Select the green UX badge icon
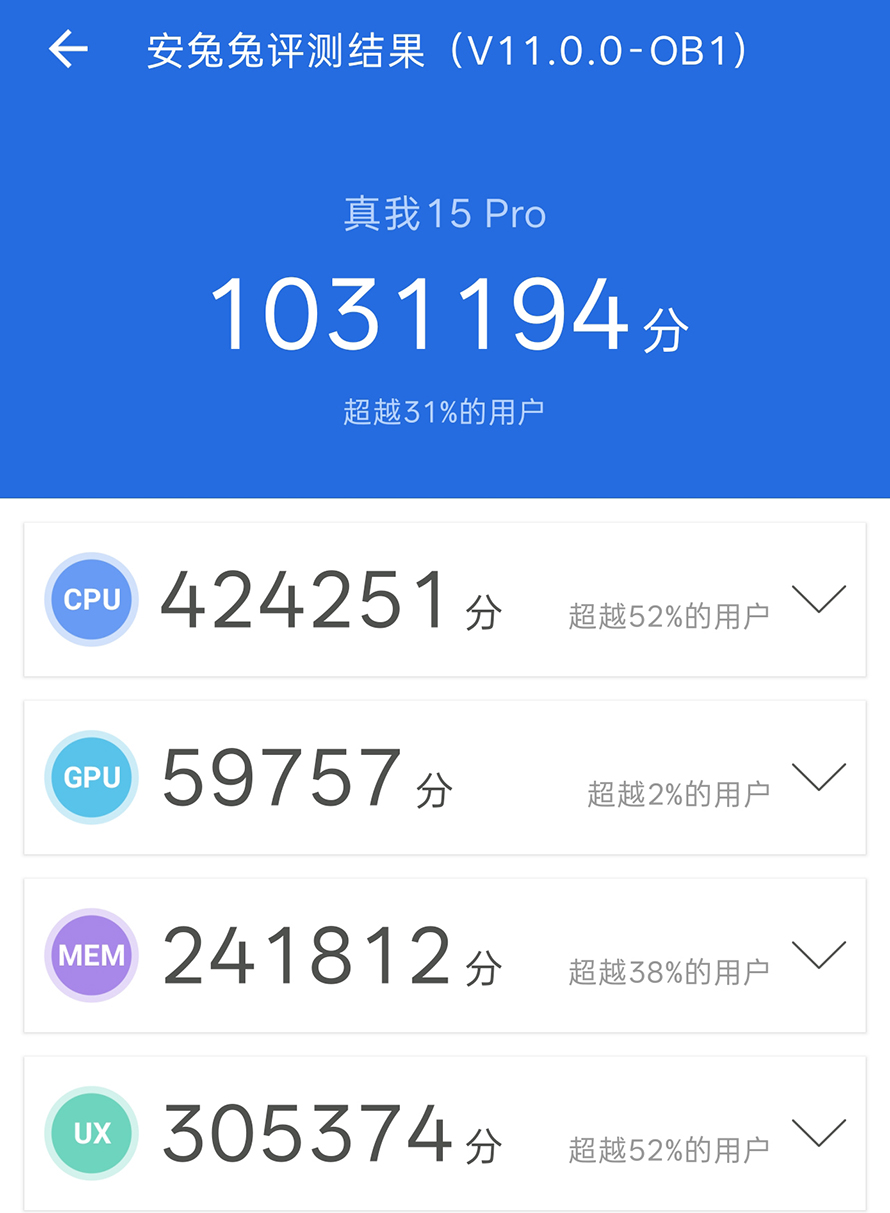The width and height of the screenshot is (890, 1213). [91, 1133]
